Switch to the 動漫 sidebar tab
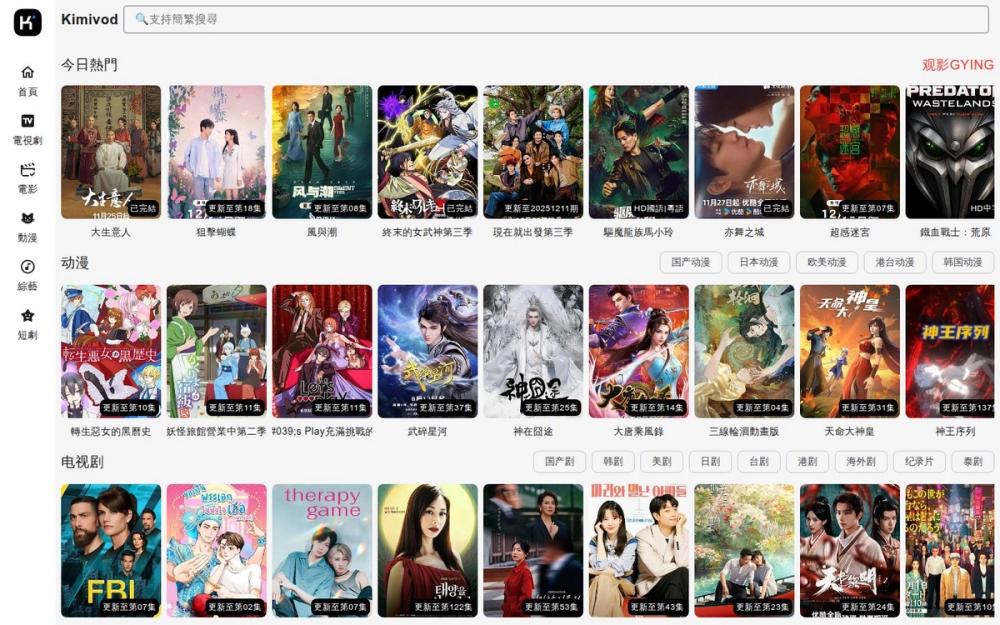The image size is (1000, 625). [x=27, y=227]
